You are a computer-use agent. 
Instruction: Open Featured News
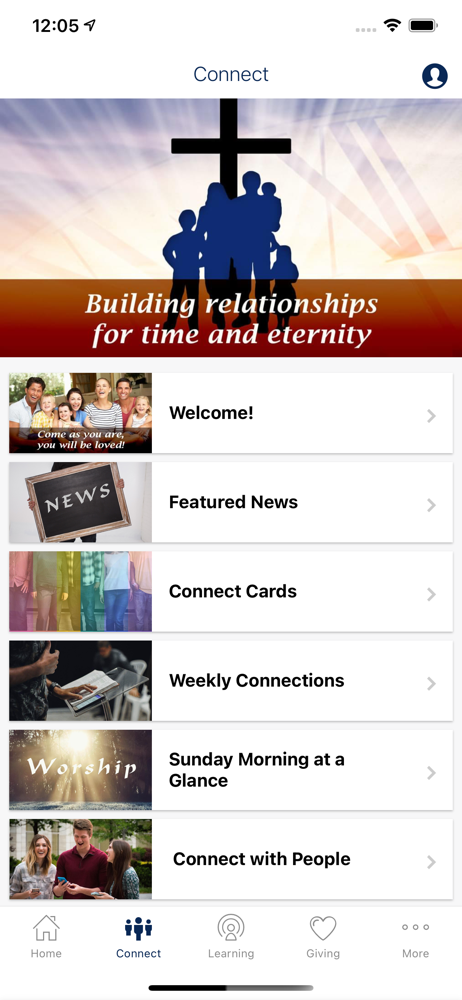tap(231, 503)
